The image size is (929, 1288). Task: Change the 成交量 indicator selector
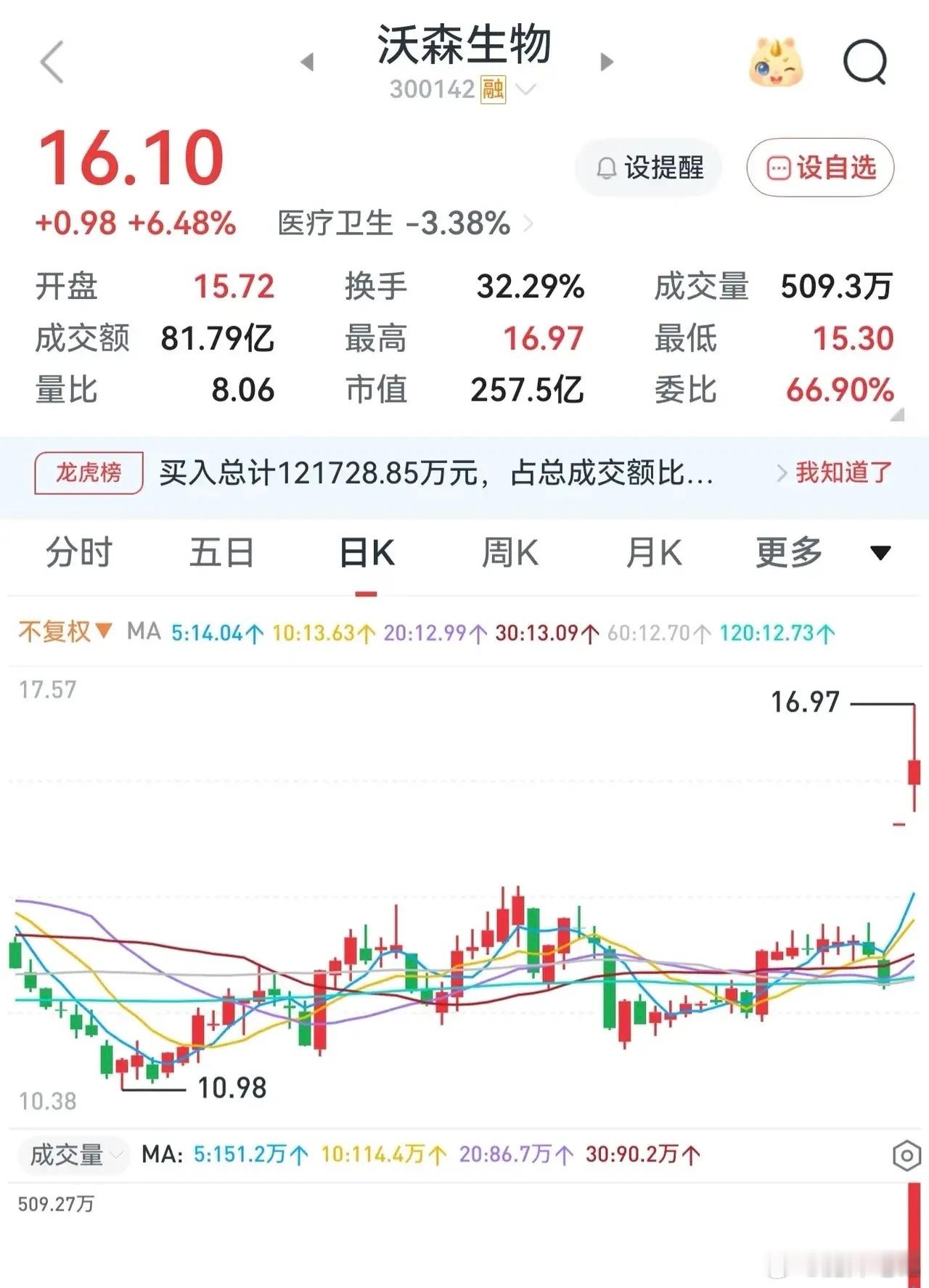pyautogui.click(x=75, y=1154)
